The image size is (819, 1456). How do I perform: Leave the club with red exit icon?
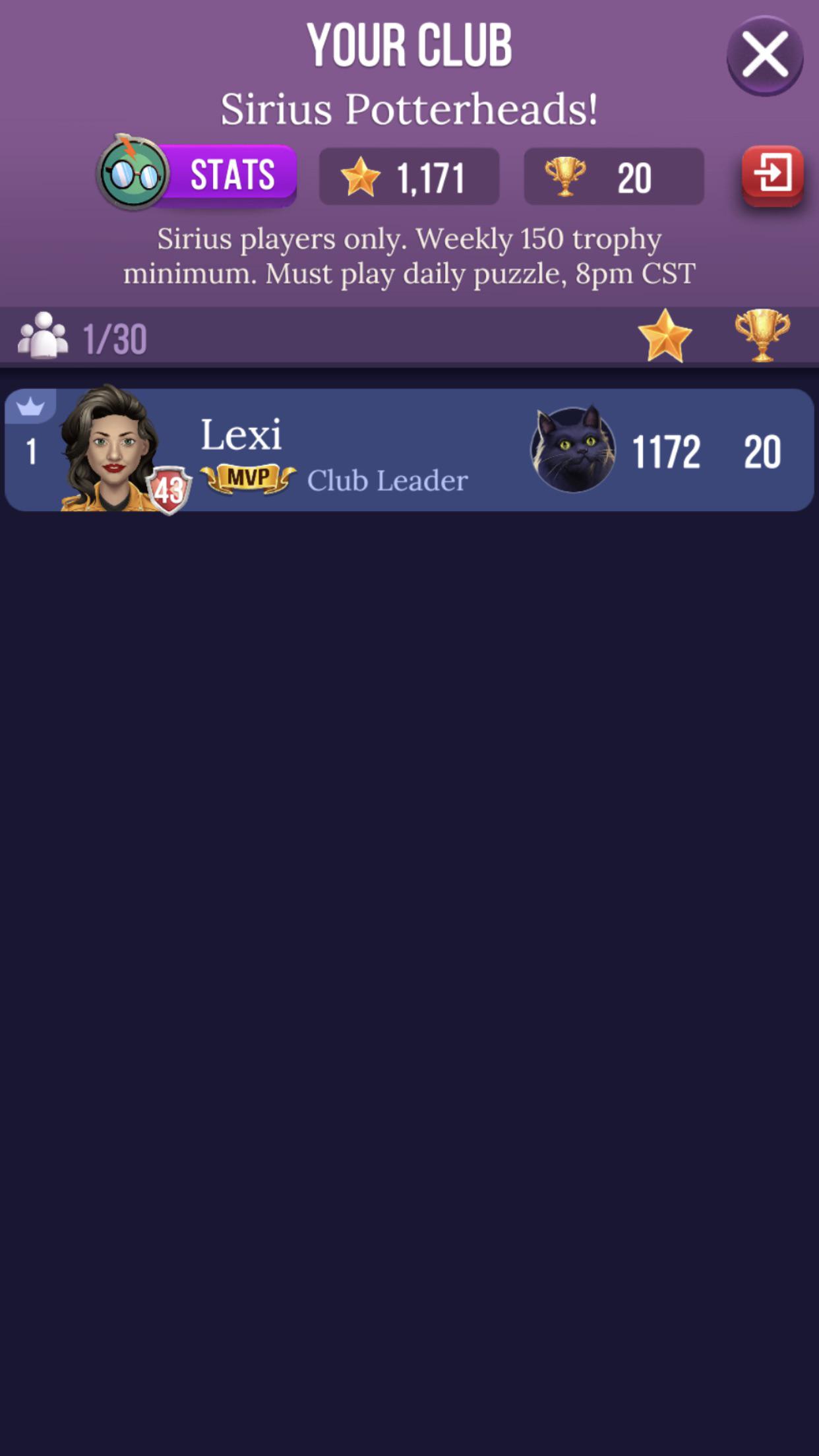pyautogui.click(x=772, y=175)
